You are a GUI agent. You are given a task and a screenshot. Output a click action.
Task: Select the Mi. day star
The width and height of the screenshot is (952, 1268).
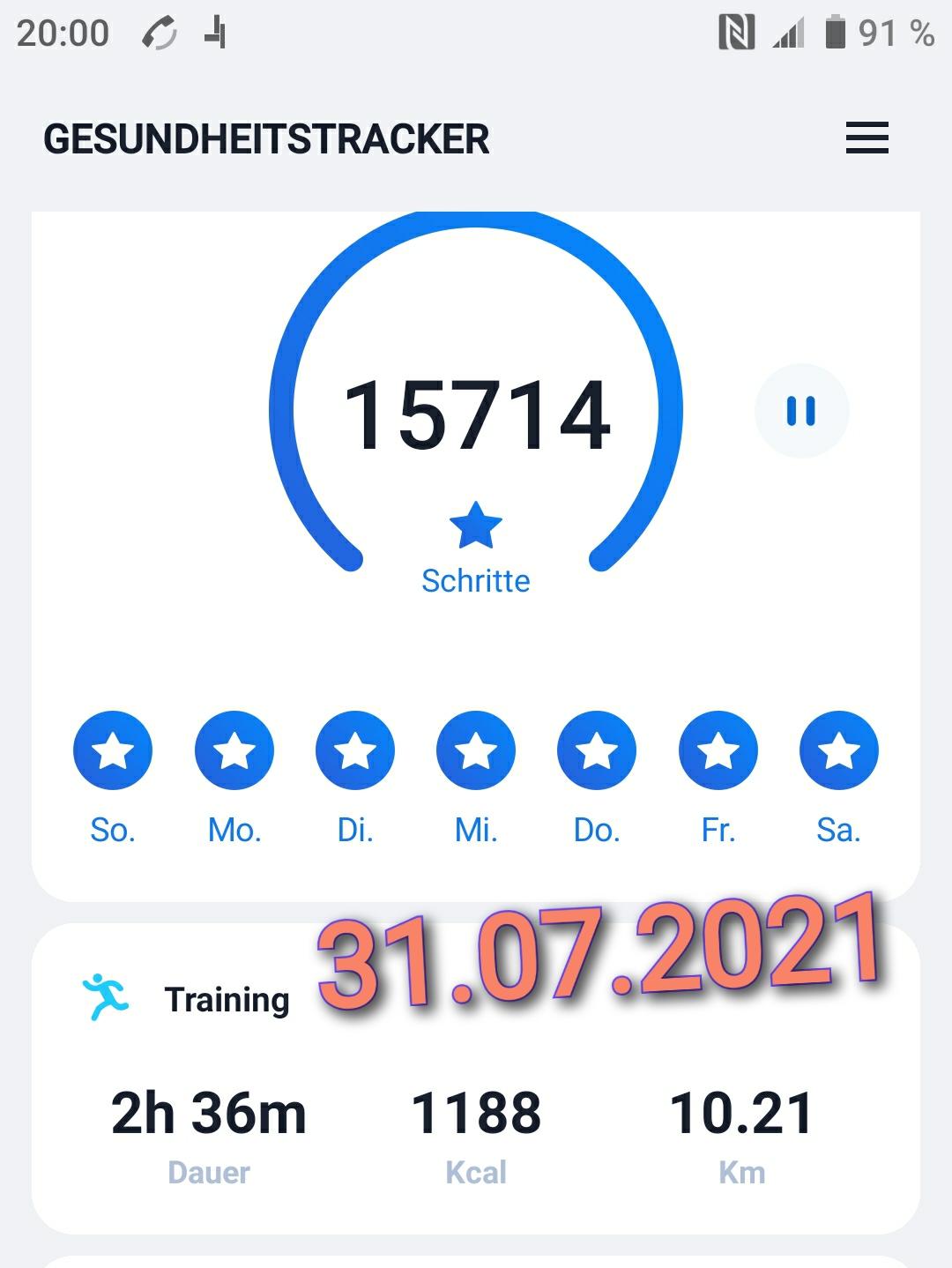[476, 750]
